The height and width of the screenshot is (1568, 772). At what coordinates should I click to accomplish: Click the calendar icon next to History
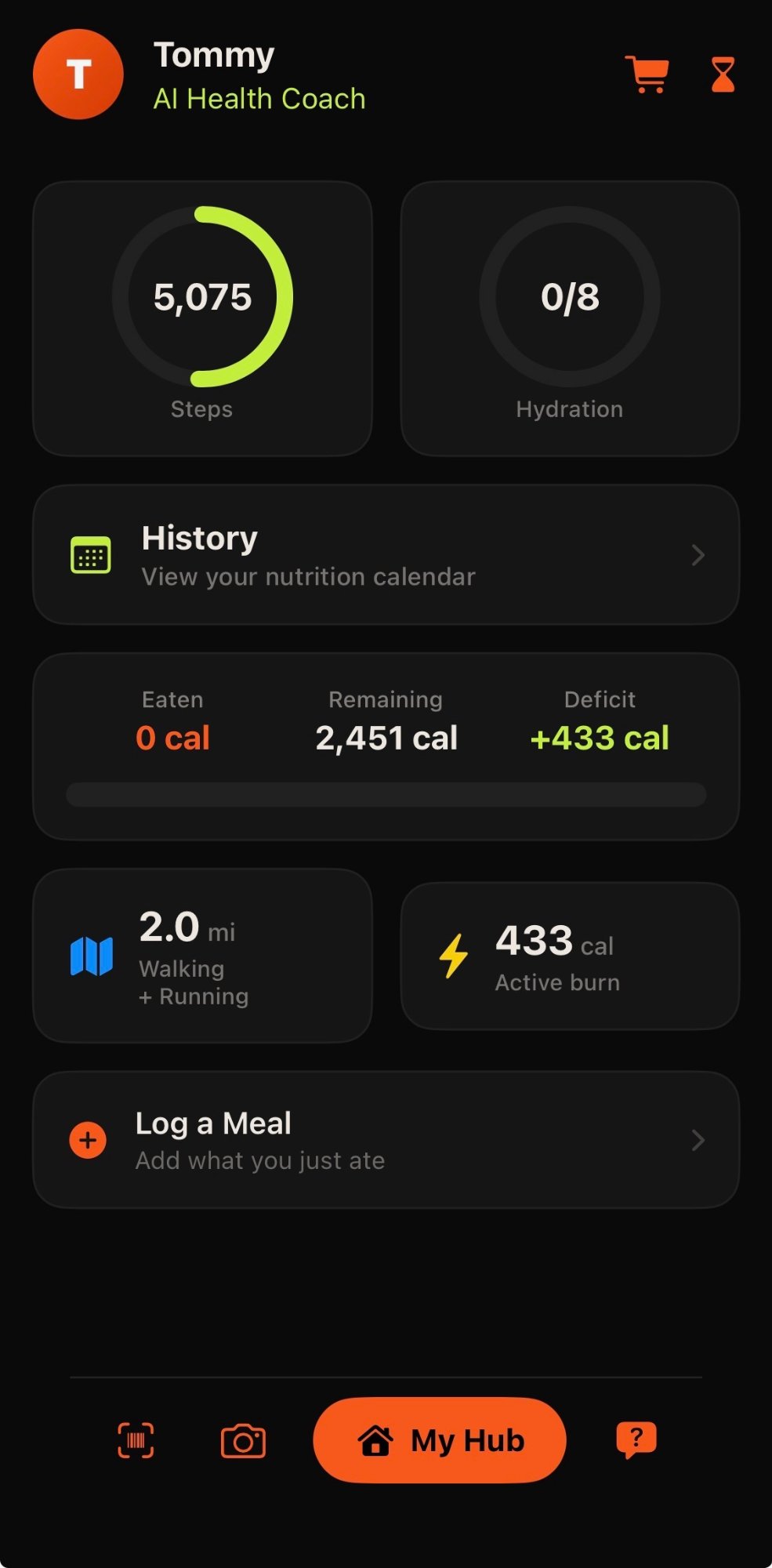pos(92,554)
